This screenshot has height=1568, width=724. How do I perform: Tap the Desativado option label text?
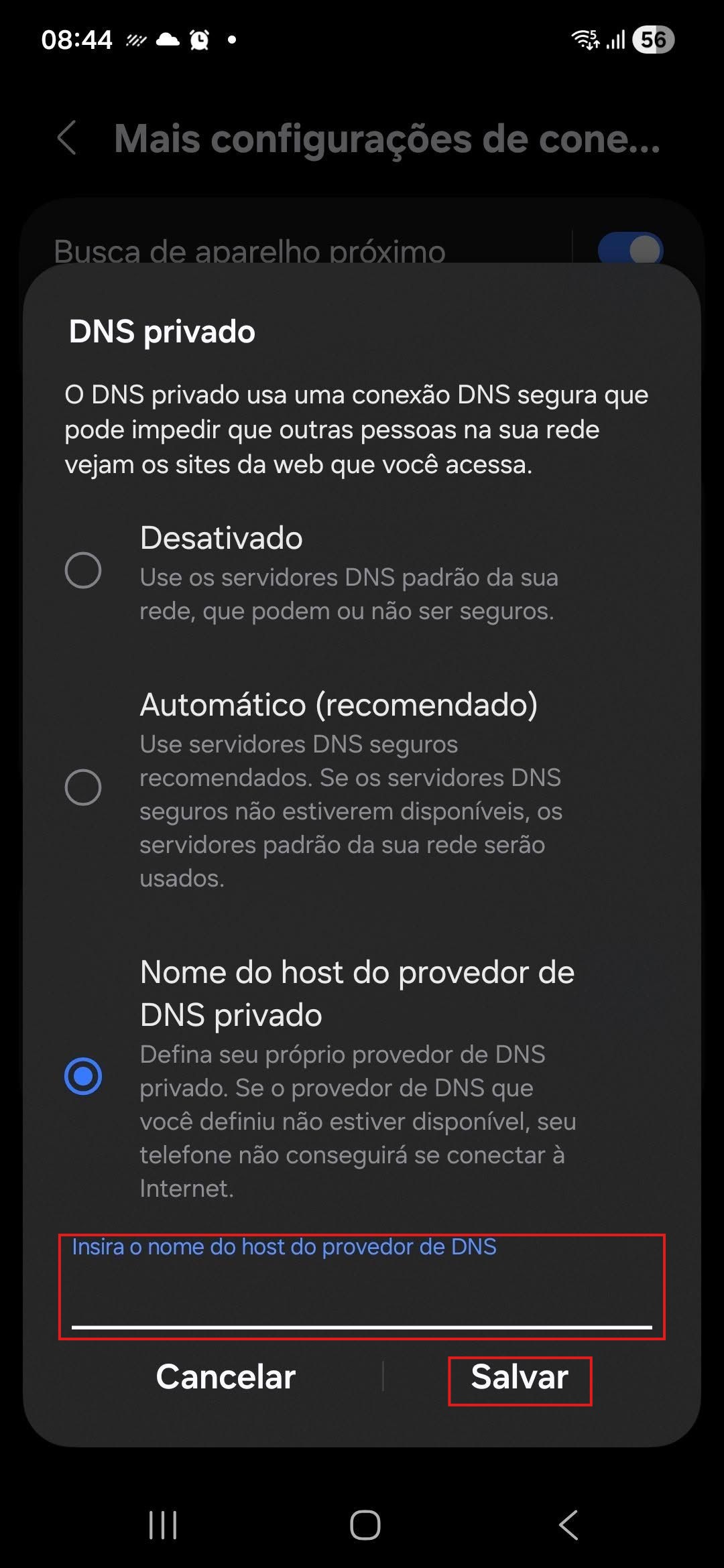click(x=221, y=538)
